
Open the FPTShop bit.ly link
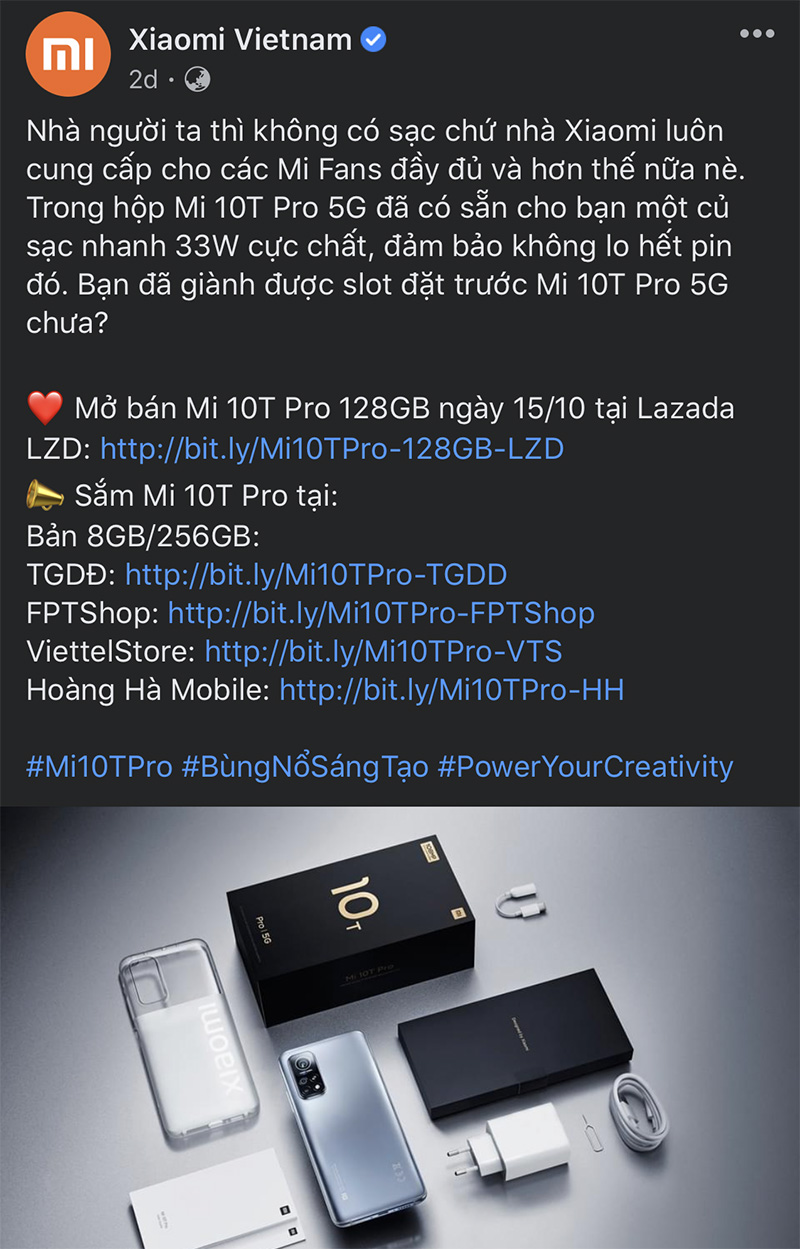coord(381,612)
